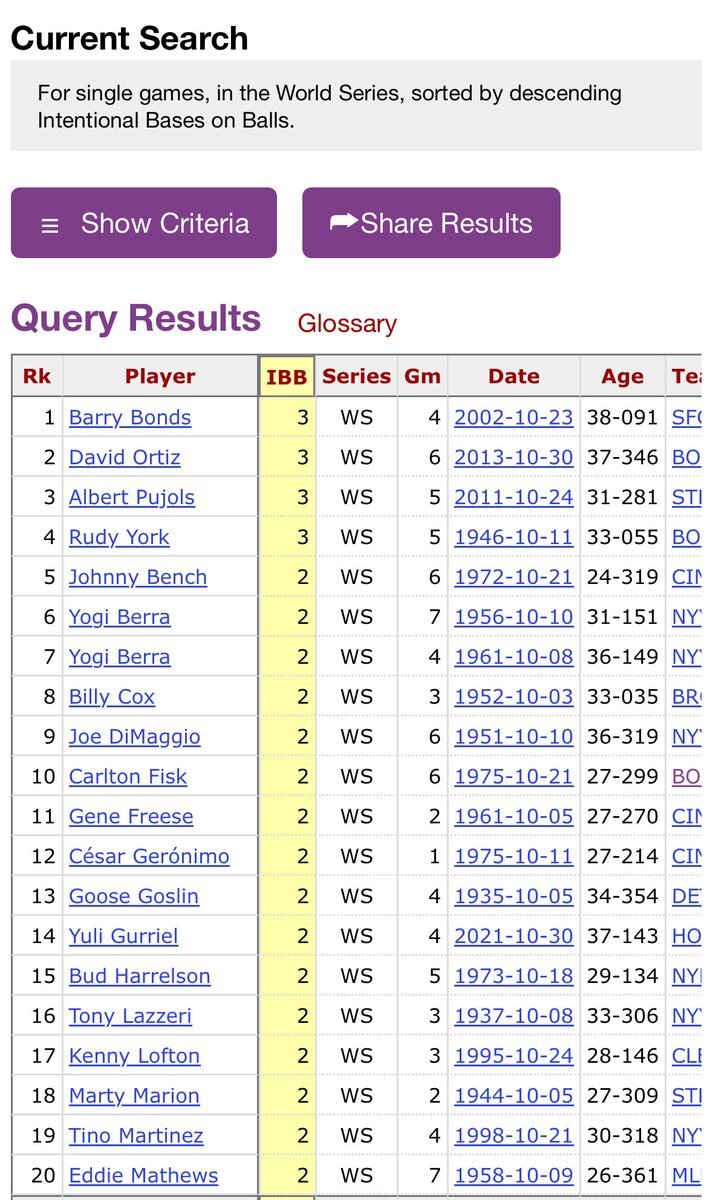View Yuli Gurriel's profile
This screenshot has width=713, height=1200.
pyautogui.click(x=124, y=936)
